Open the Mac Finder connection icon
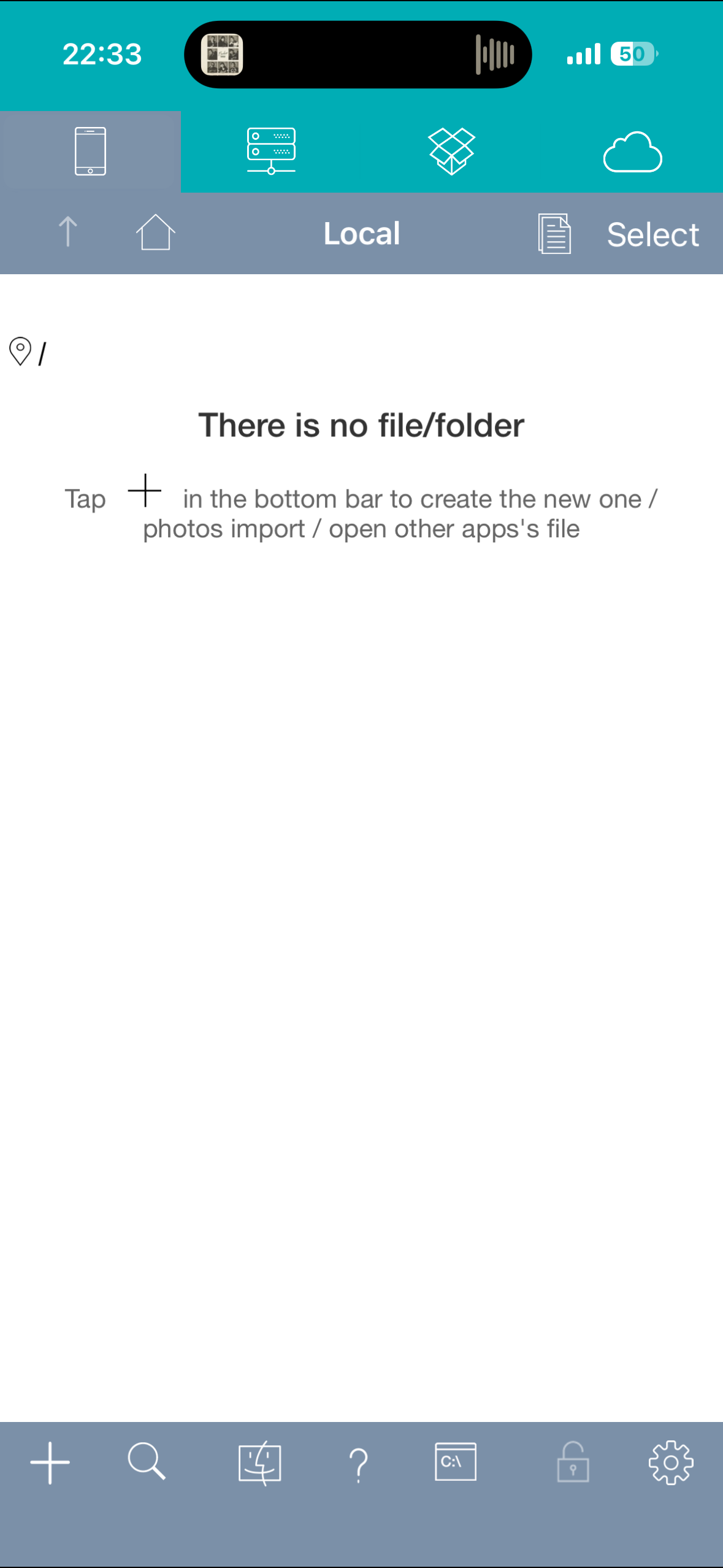 [259, 1463]
